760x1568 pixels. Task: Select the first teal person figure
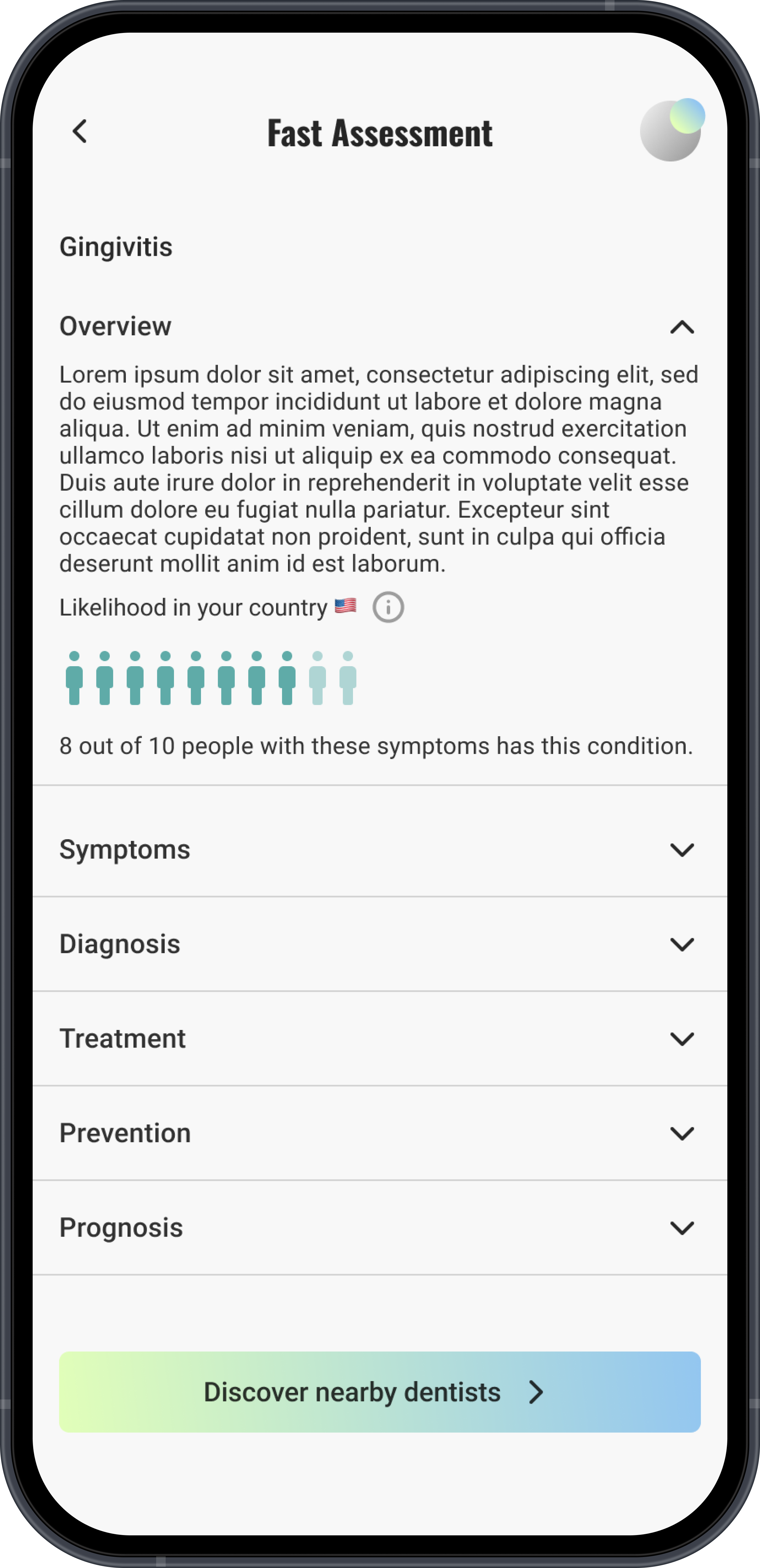pyautogui.click(x=74, y=679)
